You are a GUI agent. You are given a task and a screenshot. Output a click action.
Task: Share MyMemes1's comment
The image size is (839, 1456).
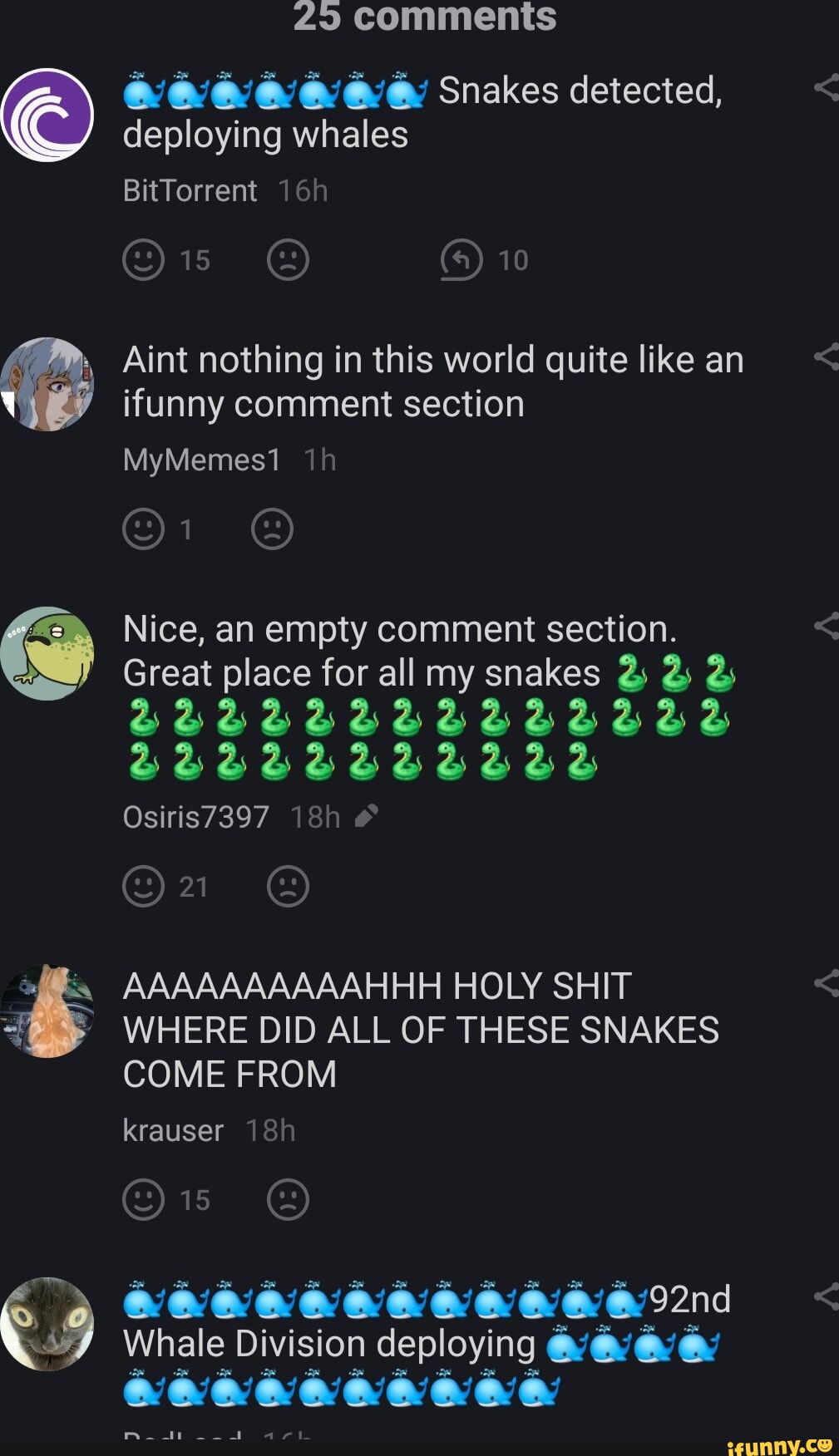(x=826, y=357)
